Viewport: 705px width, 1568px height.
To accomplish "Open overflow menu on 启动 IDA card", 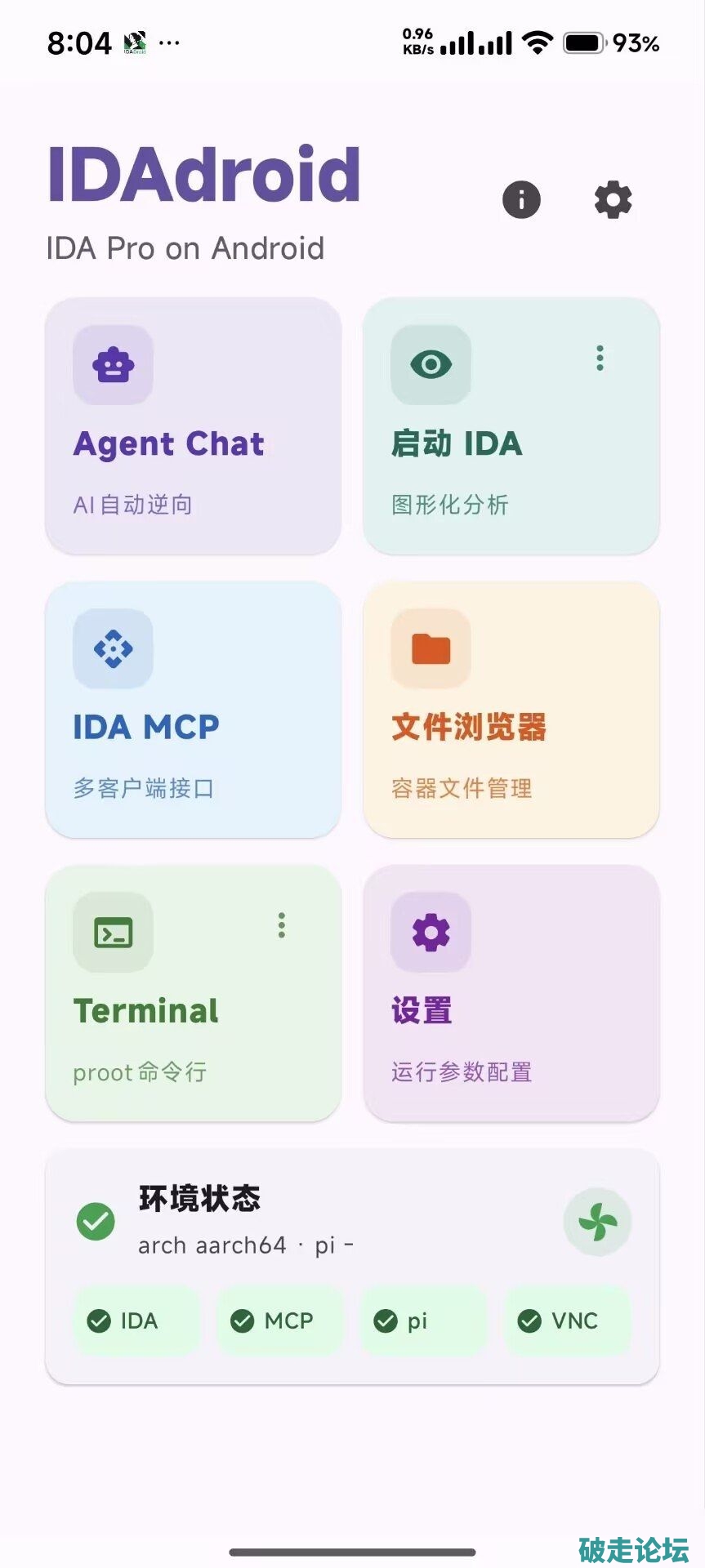I will pos(600,358).
